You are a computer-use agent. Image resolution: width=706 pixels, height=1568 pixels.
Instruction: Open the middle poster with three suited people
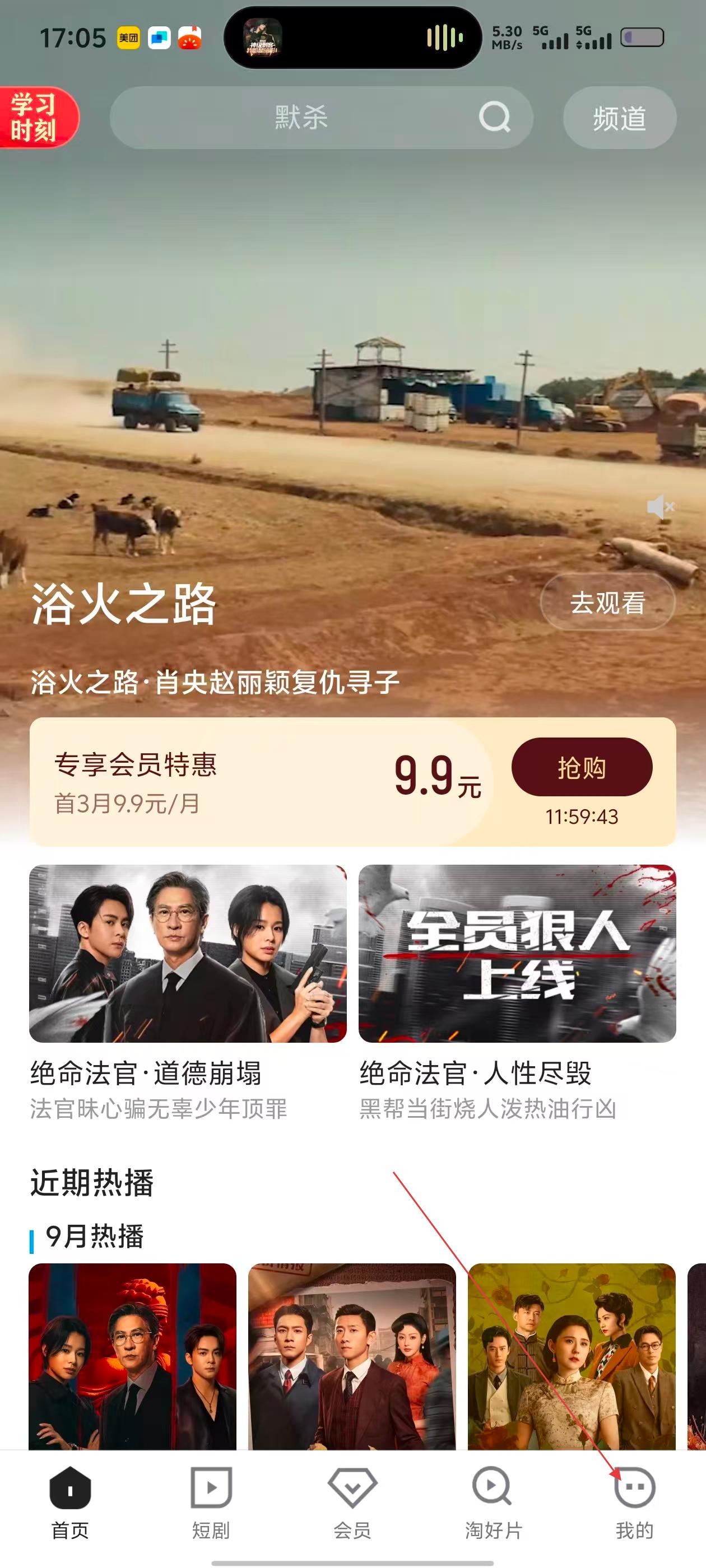click(x=351, y=1356)
